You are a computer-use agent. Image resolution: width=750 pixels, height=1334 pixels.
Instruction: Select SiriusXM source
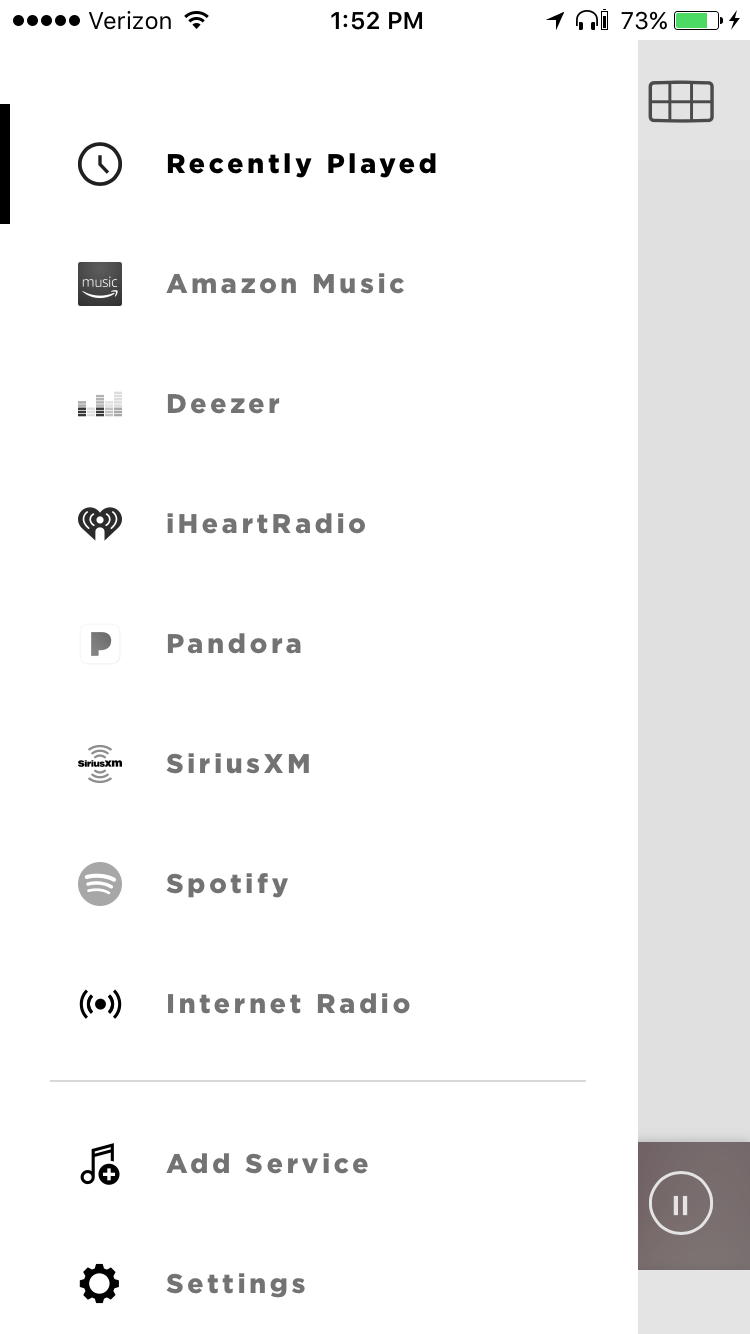click(239, 764)
